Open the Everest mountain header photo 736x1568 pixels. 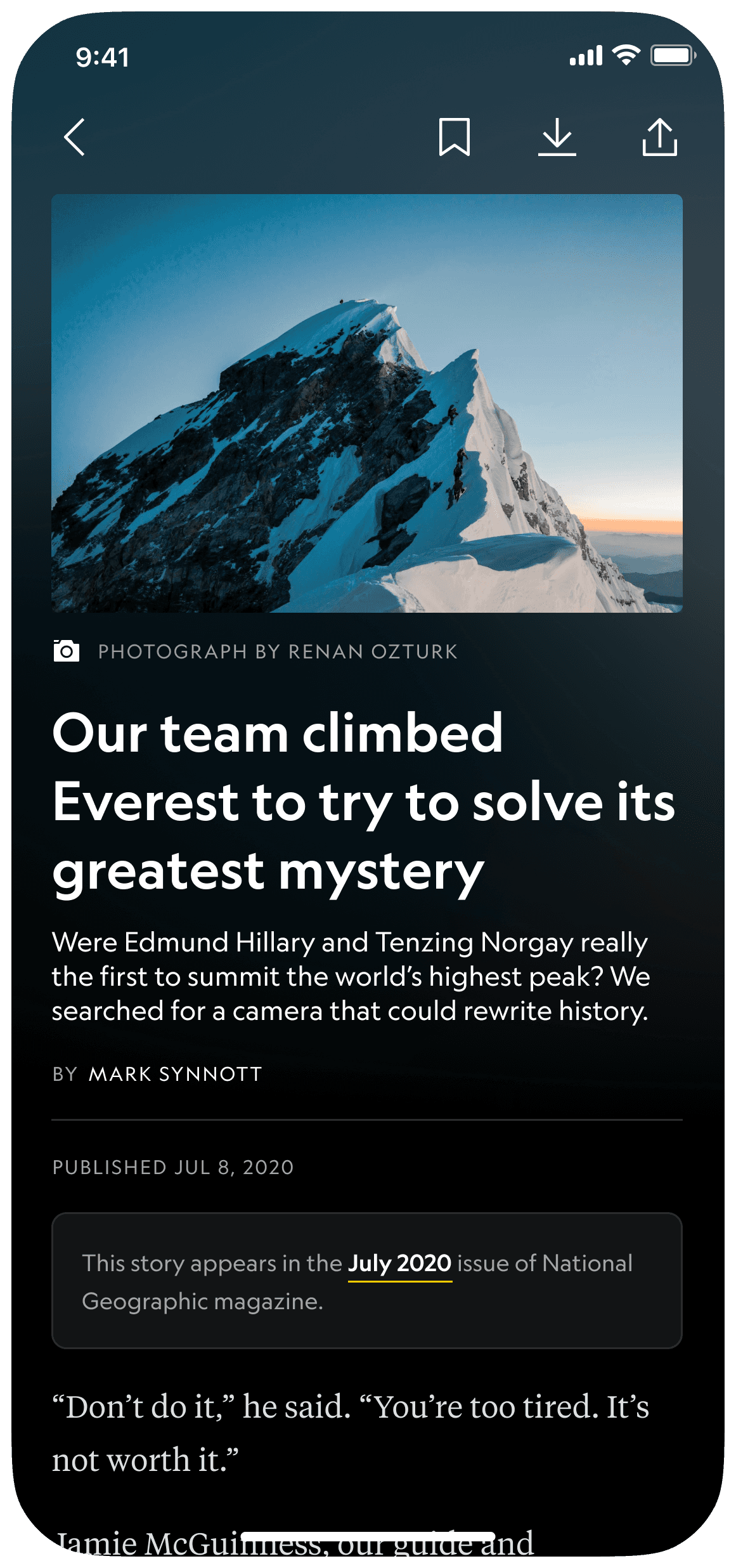(367, 403)
